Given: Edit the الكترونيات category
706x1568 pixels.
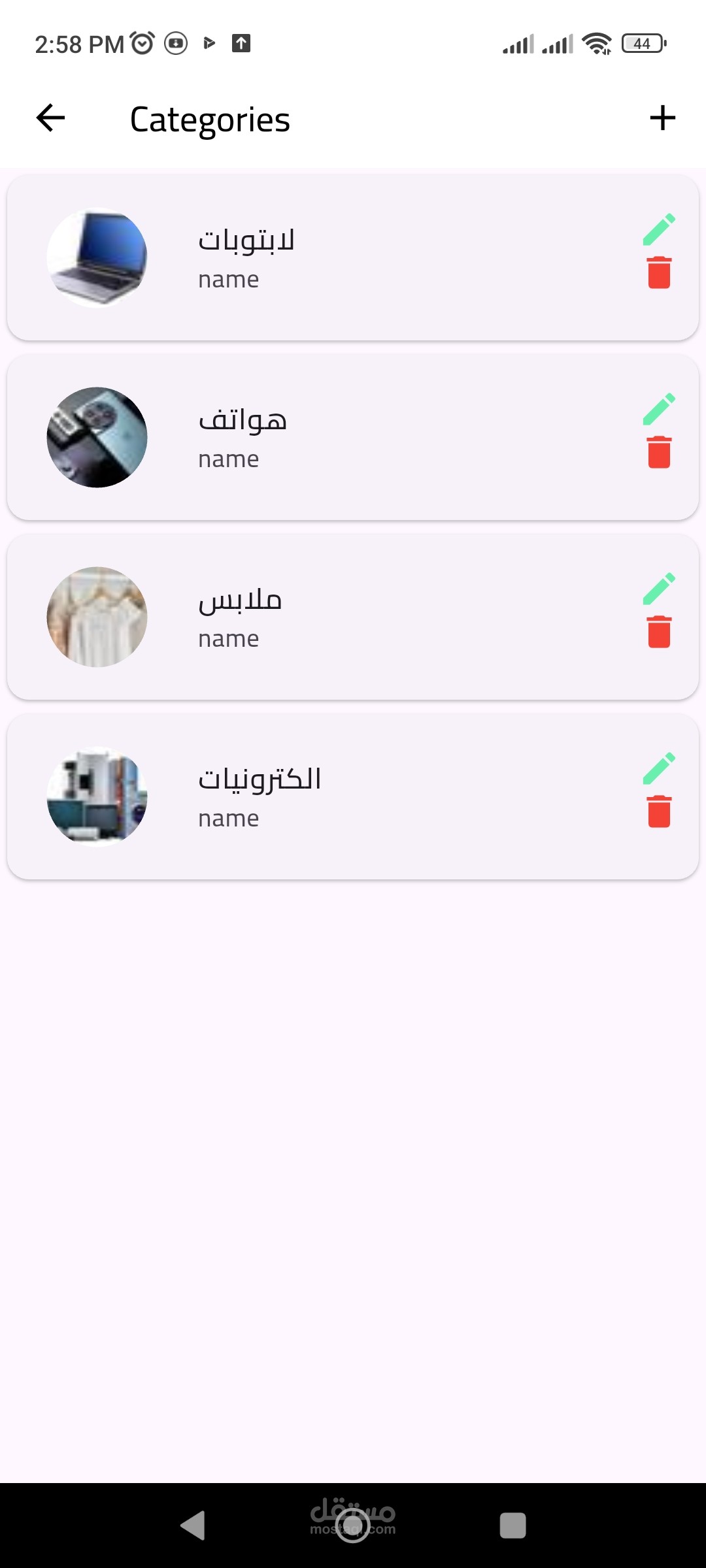Looking at the screenshot, I should 659,768.
